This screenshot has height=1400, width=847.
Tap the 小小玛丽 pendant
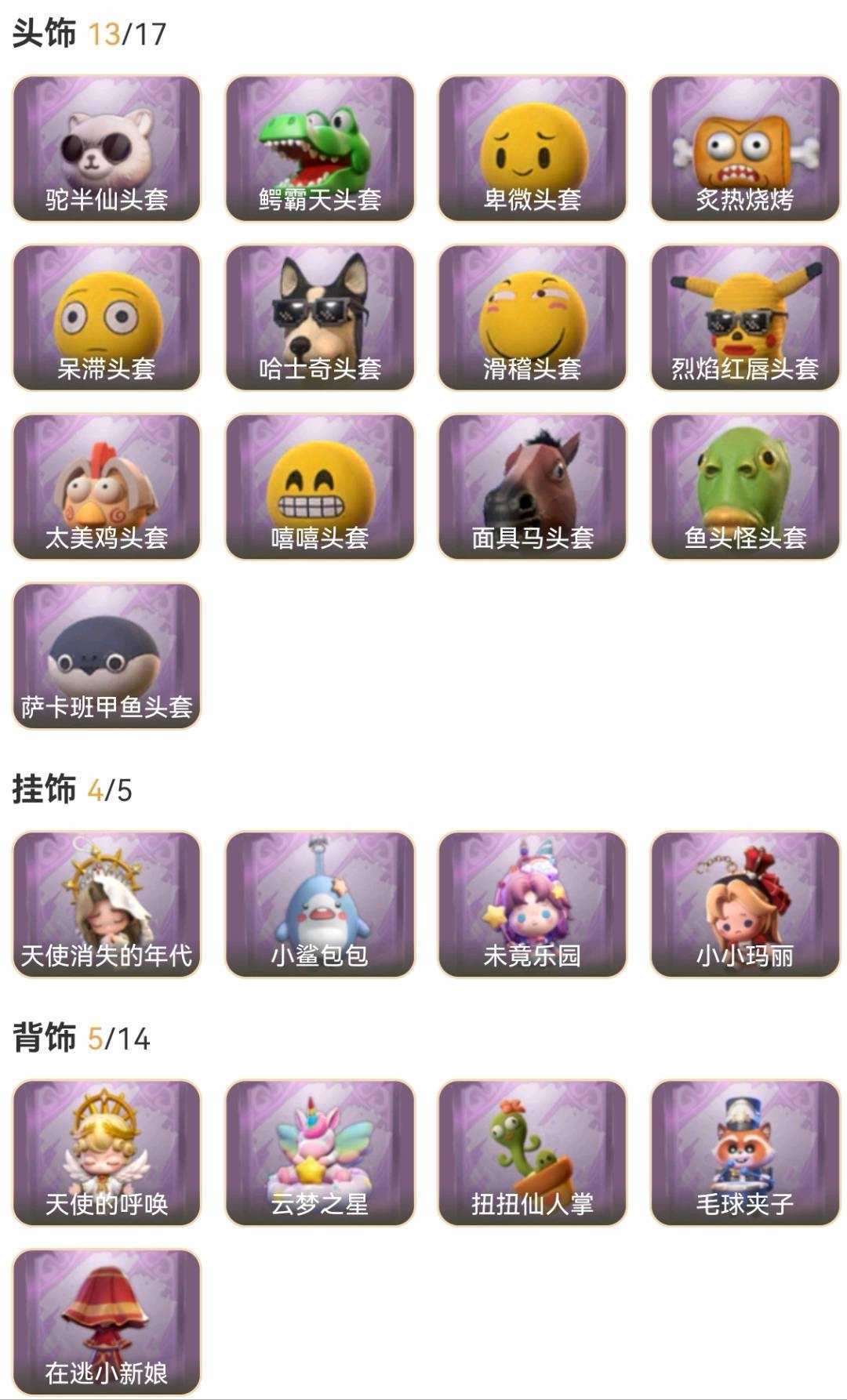[745, 904]
